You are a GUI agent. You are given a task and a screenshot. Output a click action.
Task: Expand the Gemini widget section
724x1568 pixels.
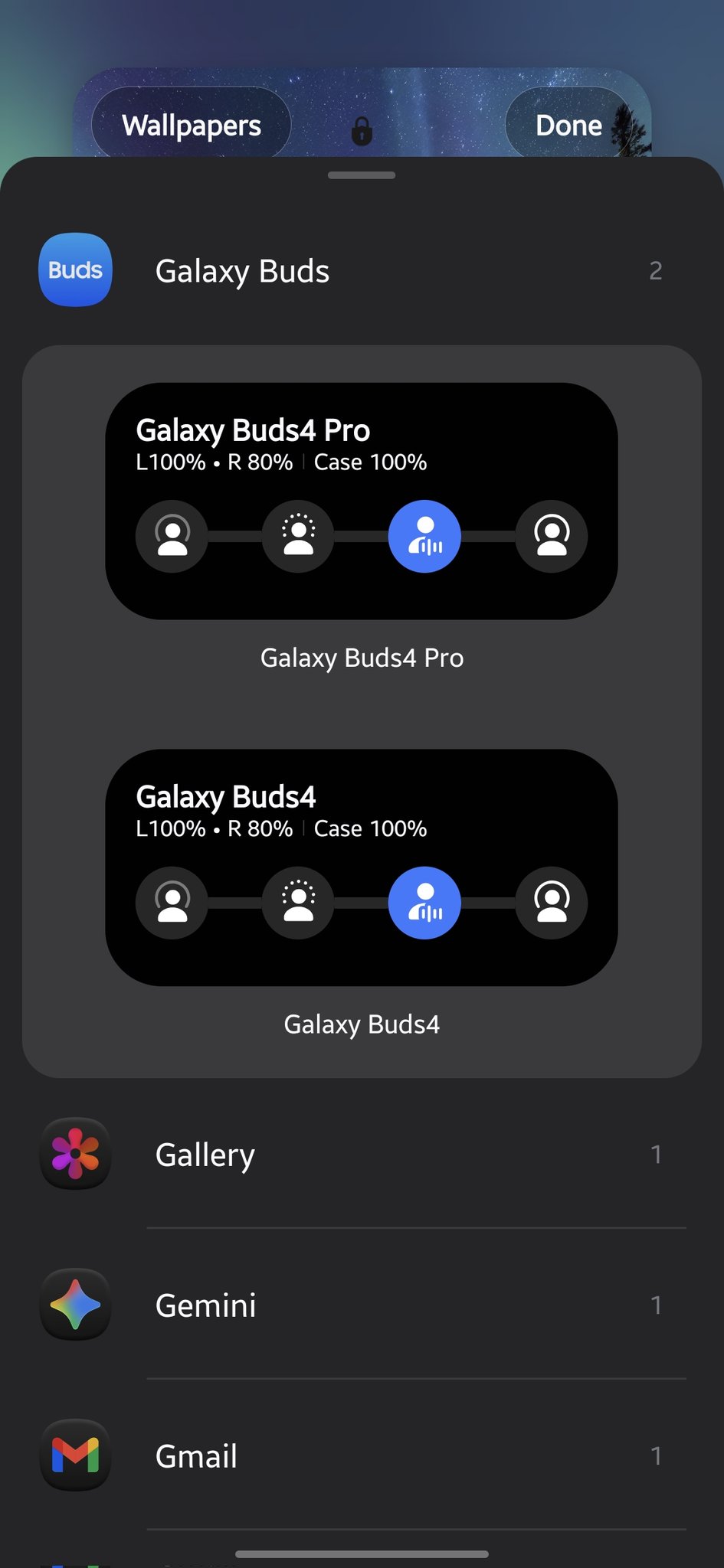point(362,1305)
